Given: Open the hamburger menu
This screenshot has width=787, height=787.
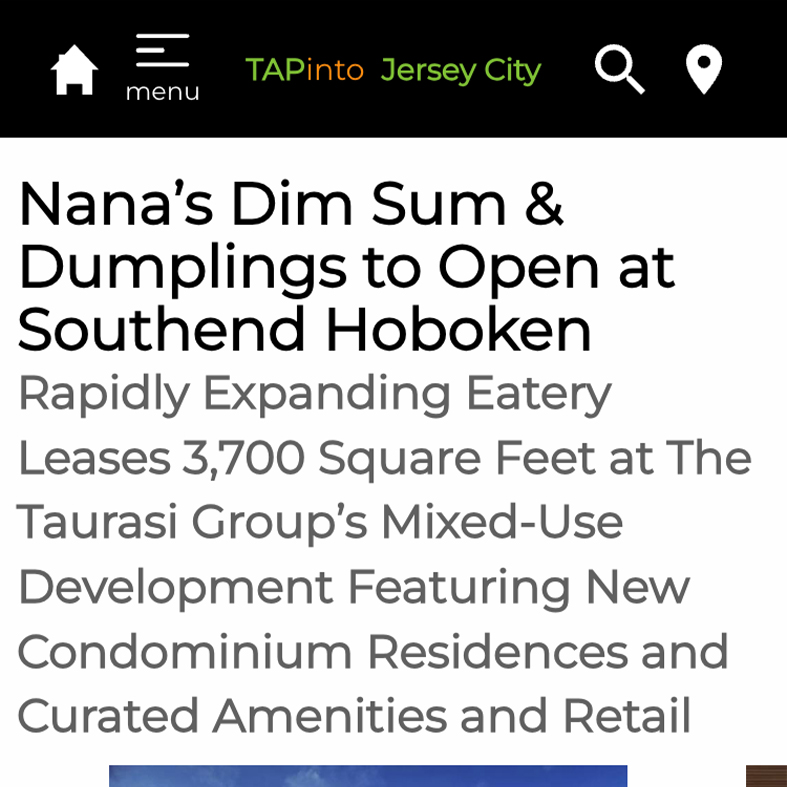Looking at the screenshot, I should click(162, 67).
